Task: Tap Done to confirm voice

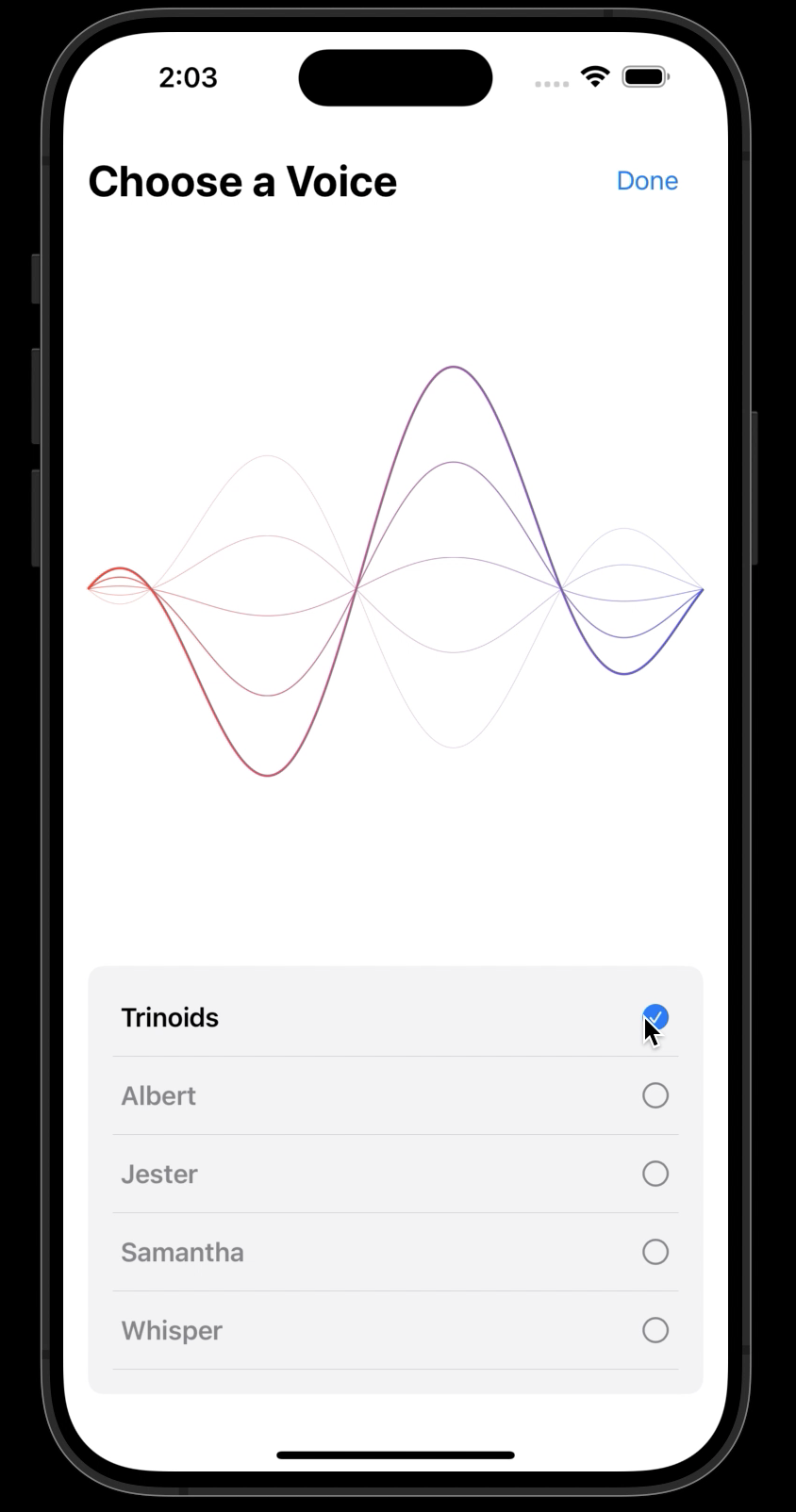Action: tap(647, 181)
